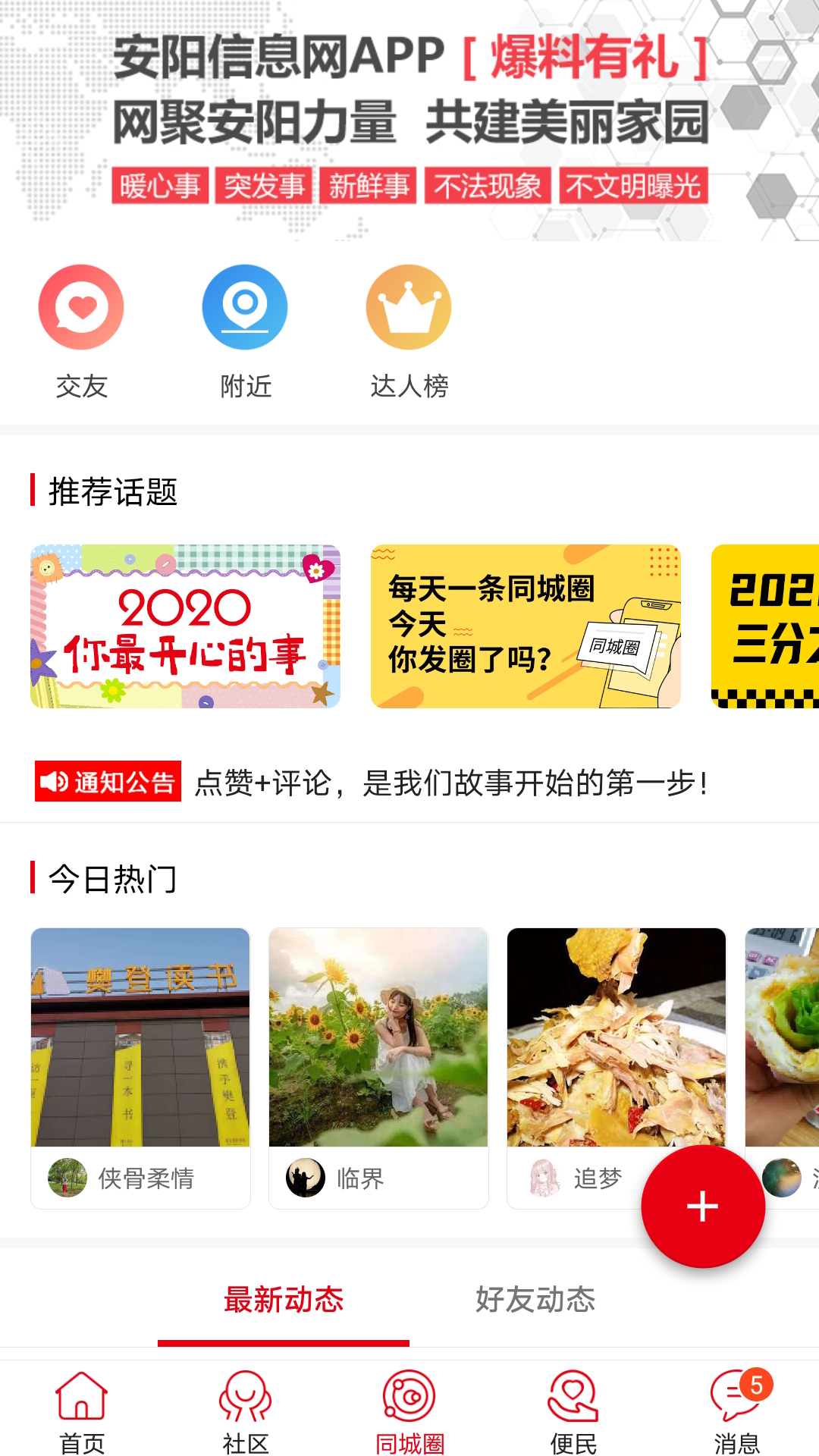The height and width of the screenshot is (1456, 819).
Task: Click the 通知公告 announcement speaker icon
Action: point(55,783)
